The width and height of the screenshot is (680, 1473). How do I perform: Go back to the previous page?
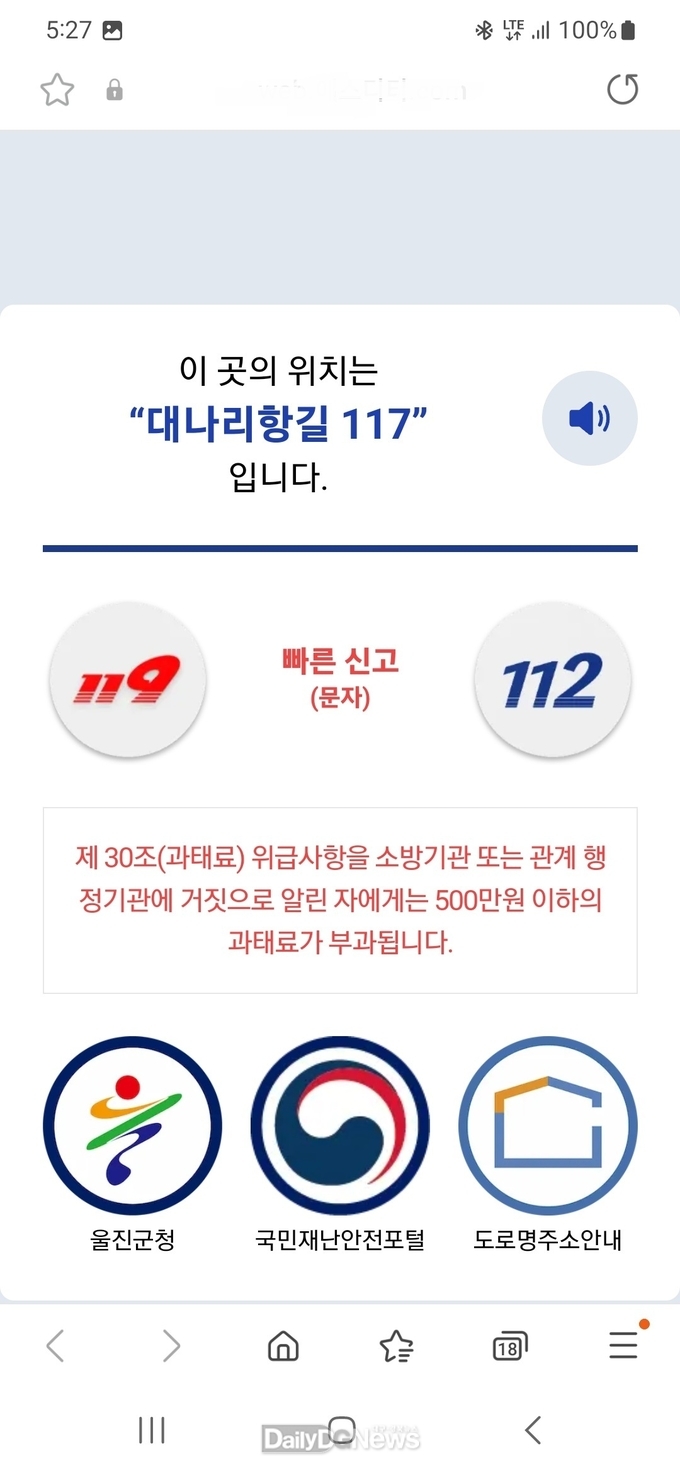[x=56, y=1347]
